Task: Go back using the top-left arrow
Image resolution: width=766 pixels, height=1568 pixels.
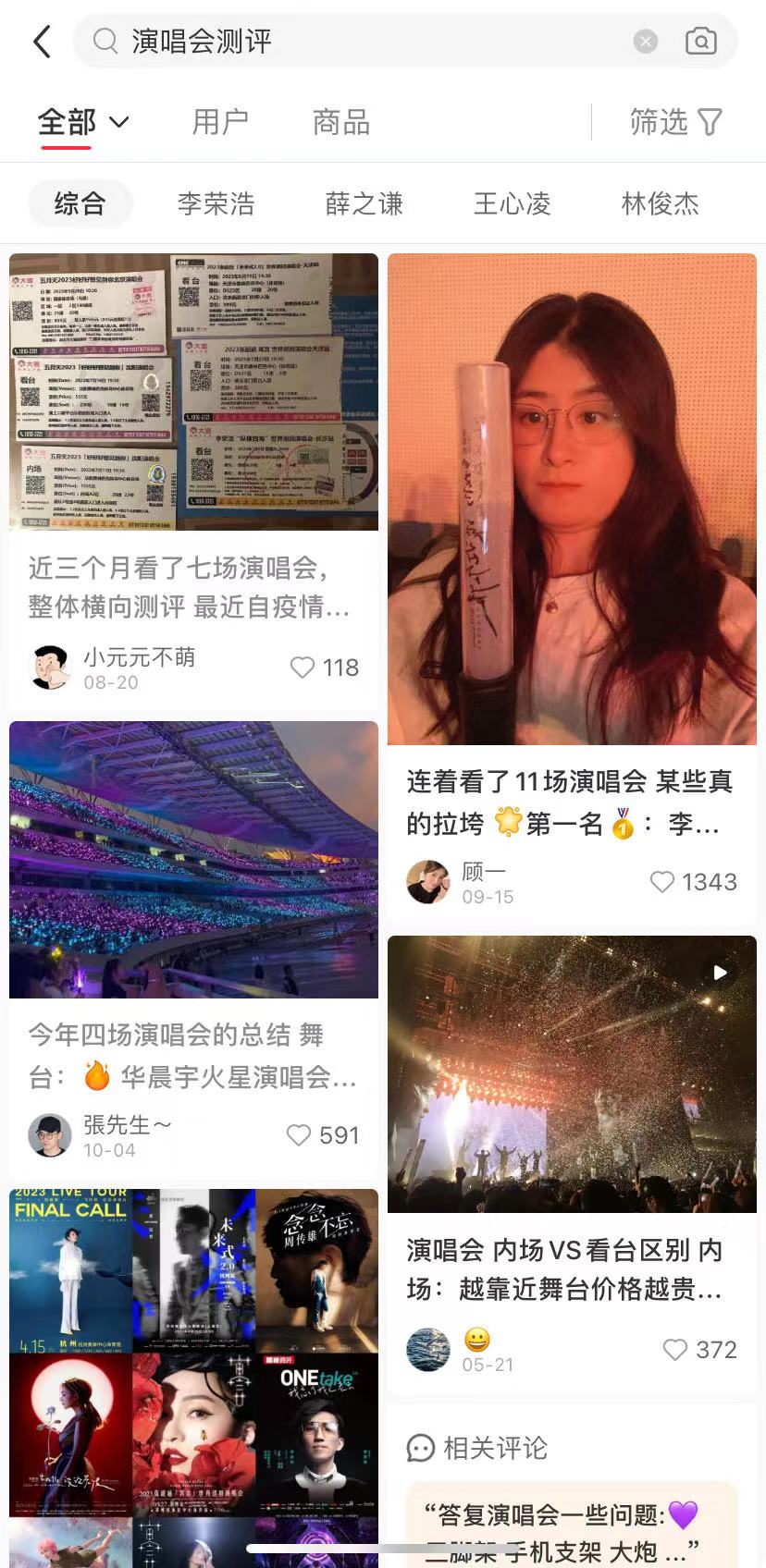Action: coord(42,42)
